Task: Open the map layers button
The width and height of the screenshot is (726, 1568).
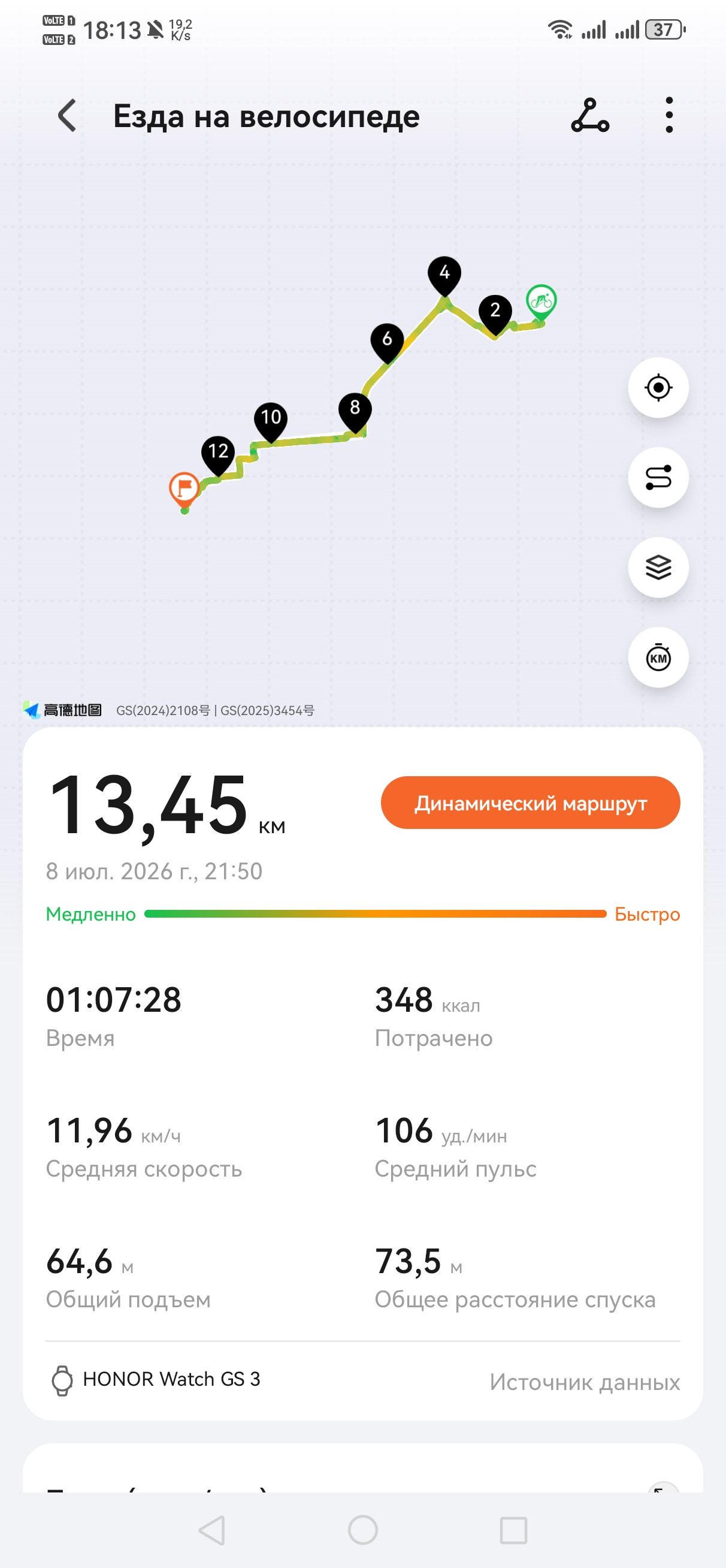Action: coord(658,567)
